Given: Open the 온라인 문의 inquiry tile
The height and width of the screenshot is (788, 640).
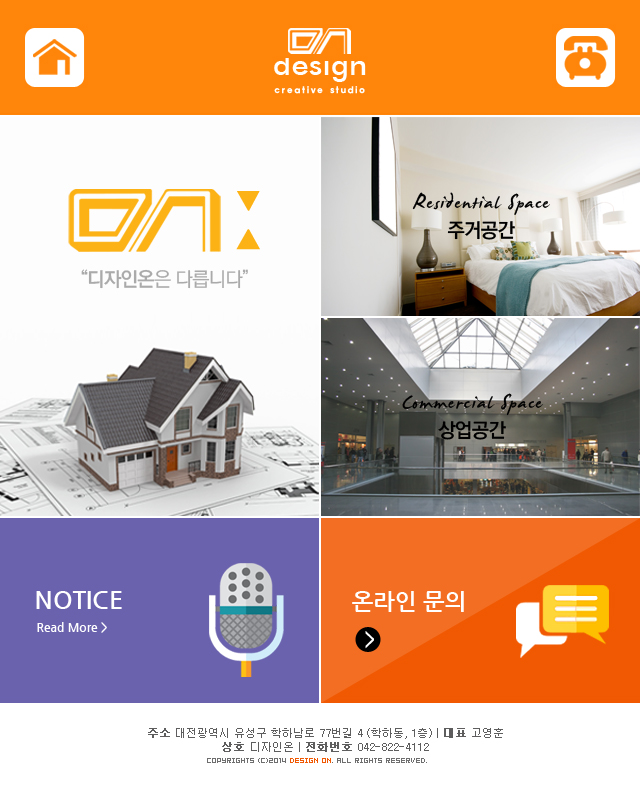Looking at the screenshot, I should [480, 610].
